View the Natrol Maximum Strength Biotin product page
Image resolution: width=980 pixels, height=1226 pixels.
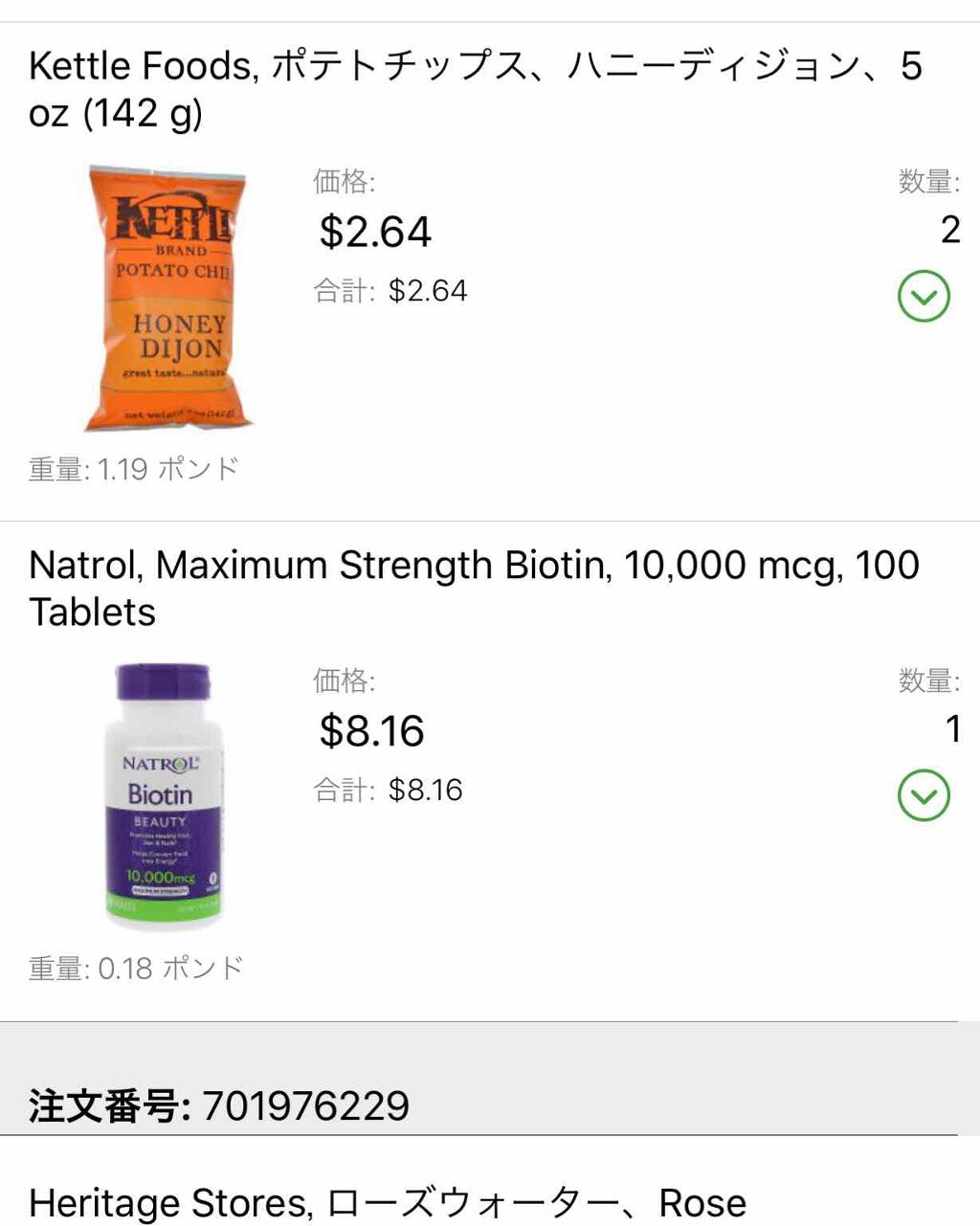tap(474, 588)
